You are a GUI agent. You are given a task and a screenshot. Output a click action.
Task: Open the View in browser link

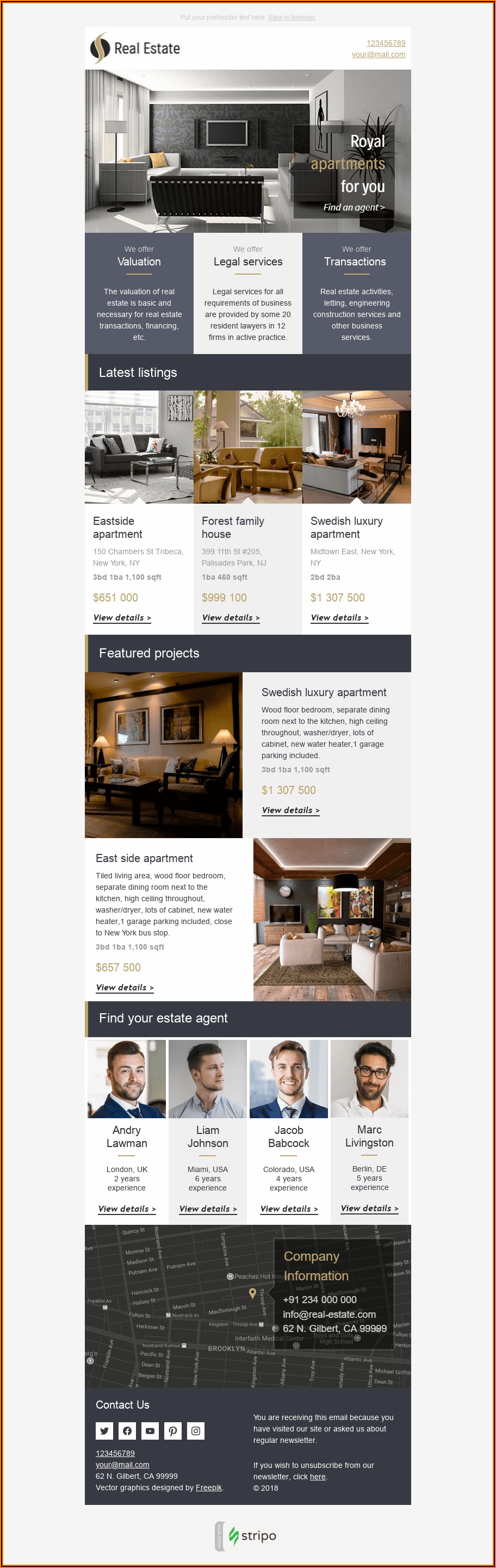click(292, 17)
